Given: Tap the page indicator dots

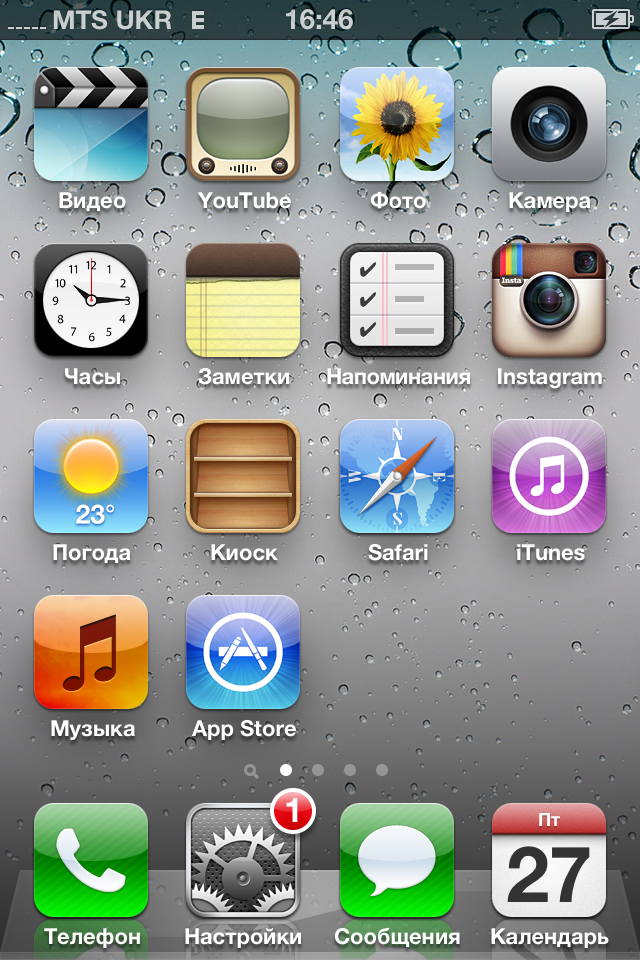Looking at the screenshot, I should click(318, 770).
